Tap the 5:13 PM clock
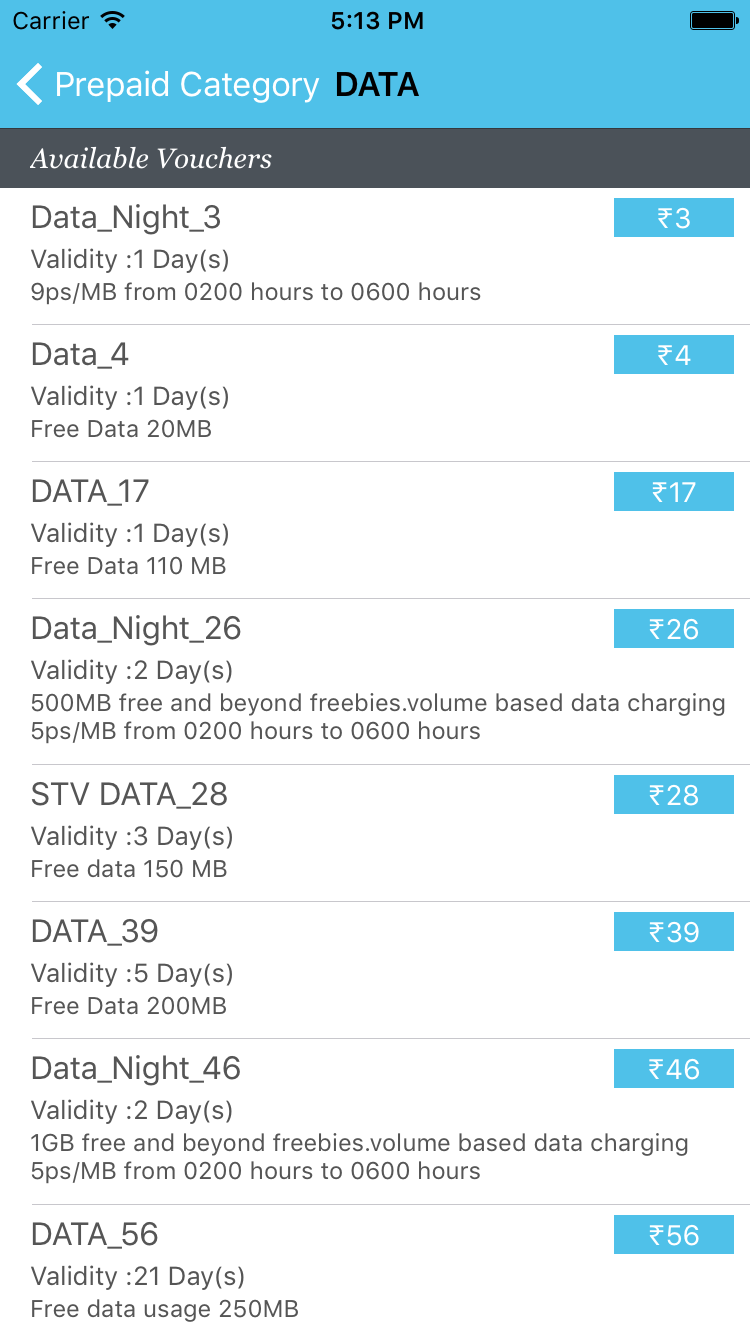This screenshot has height=1334, width=750. click(x=377, y=20)
